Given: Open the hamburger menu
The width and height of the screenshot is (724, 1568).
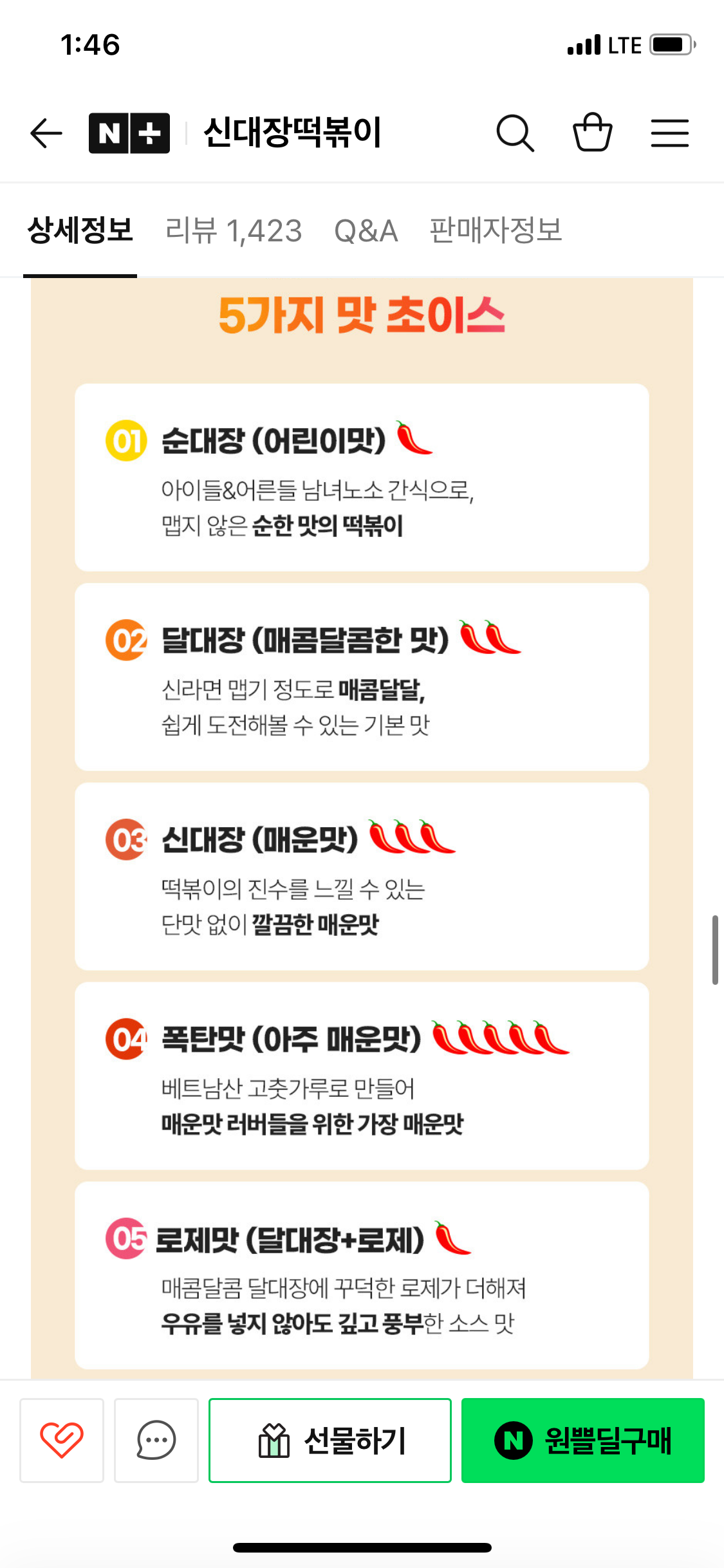Looking at the screenshot, I should coord(669,133).
